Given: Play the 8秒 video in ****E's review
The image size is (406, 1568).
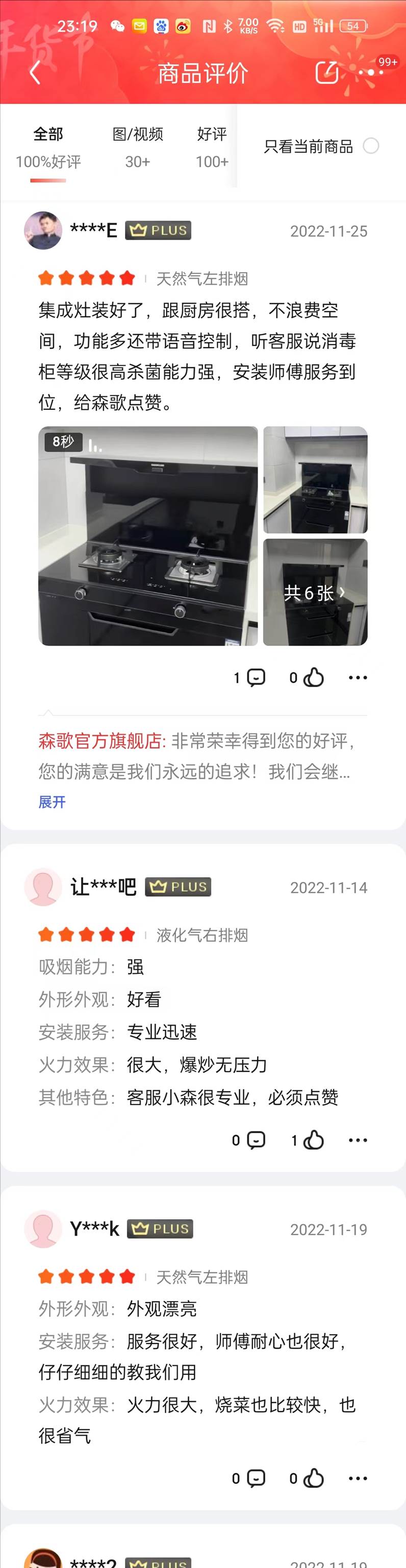Looking at the screenshot, I should coord(148,535).
